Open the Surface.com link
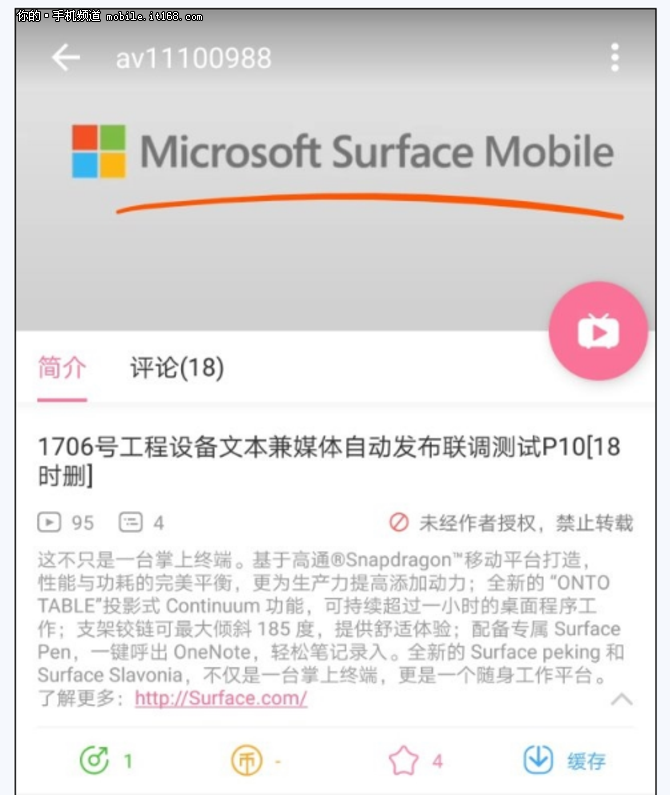This screenshot has height=795, width=670. click(221, 699)
